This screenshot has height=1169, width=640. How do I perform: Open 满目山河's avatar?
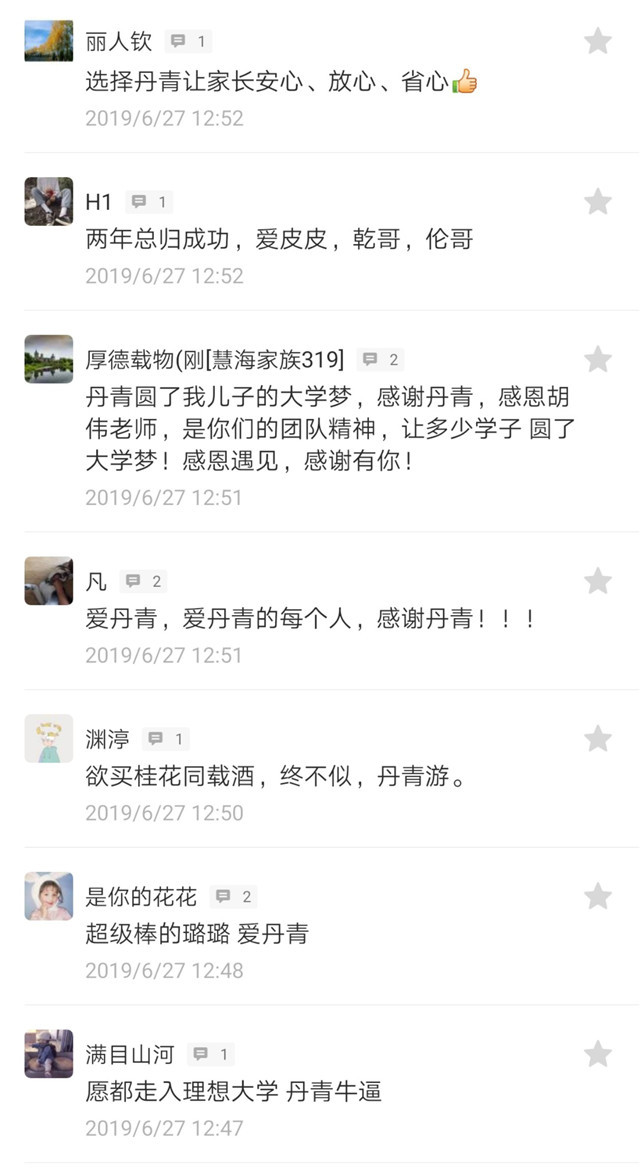(x=49, y=1054)
